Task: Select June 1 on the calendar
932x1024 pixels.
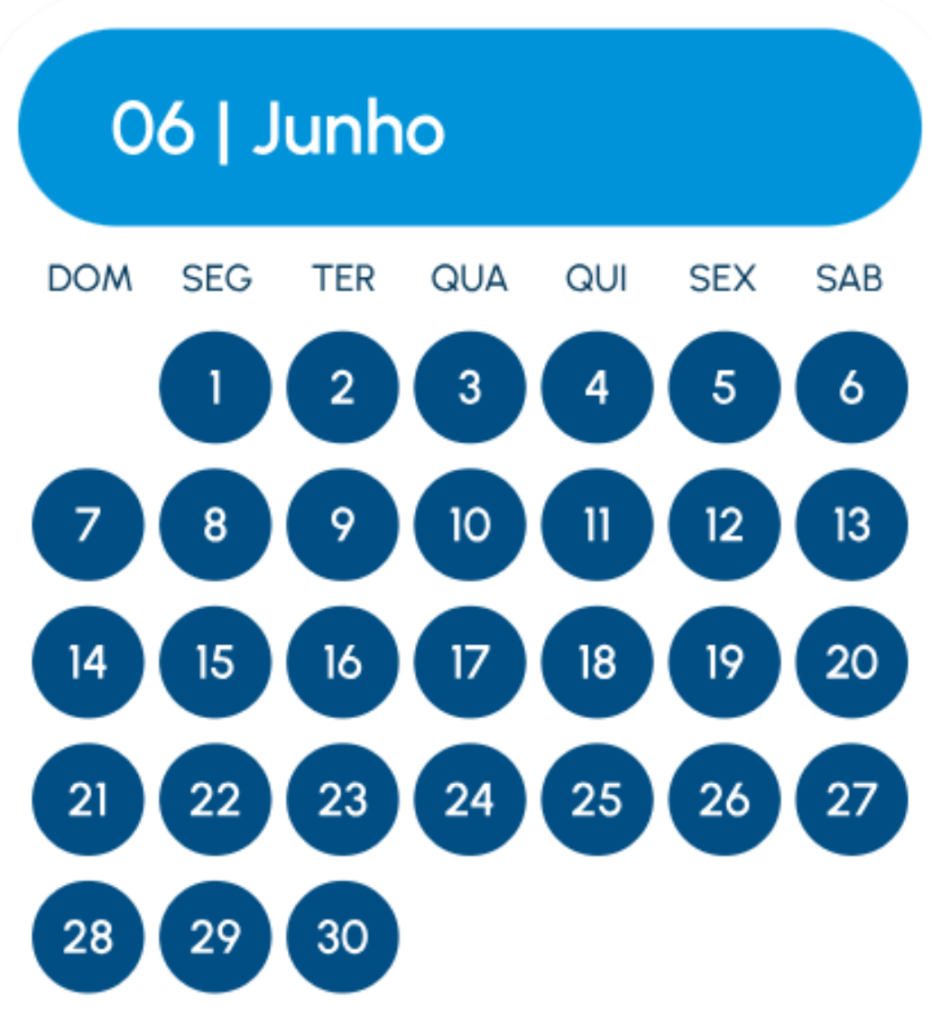Action: [215, 387]
